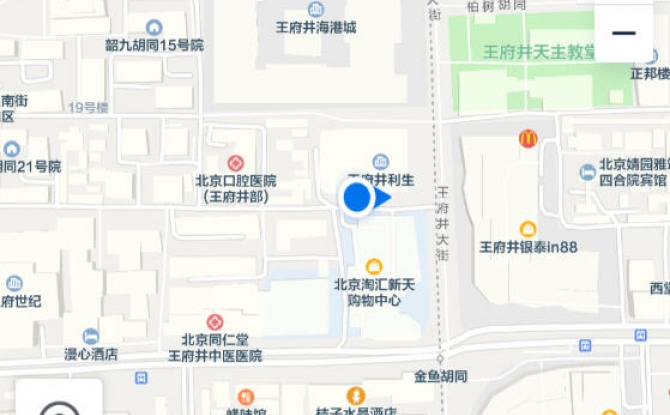Tap 王府井海港城 place marker

point(316,9)
